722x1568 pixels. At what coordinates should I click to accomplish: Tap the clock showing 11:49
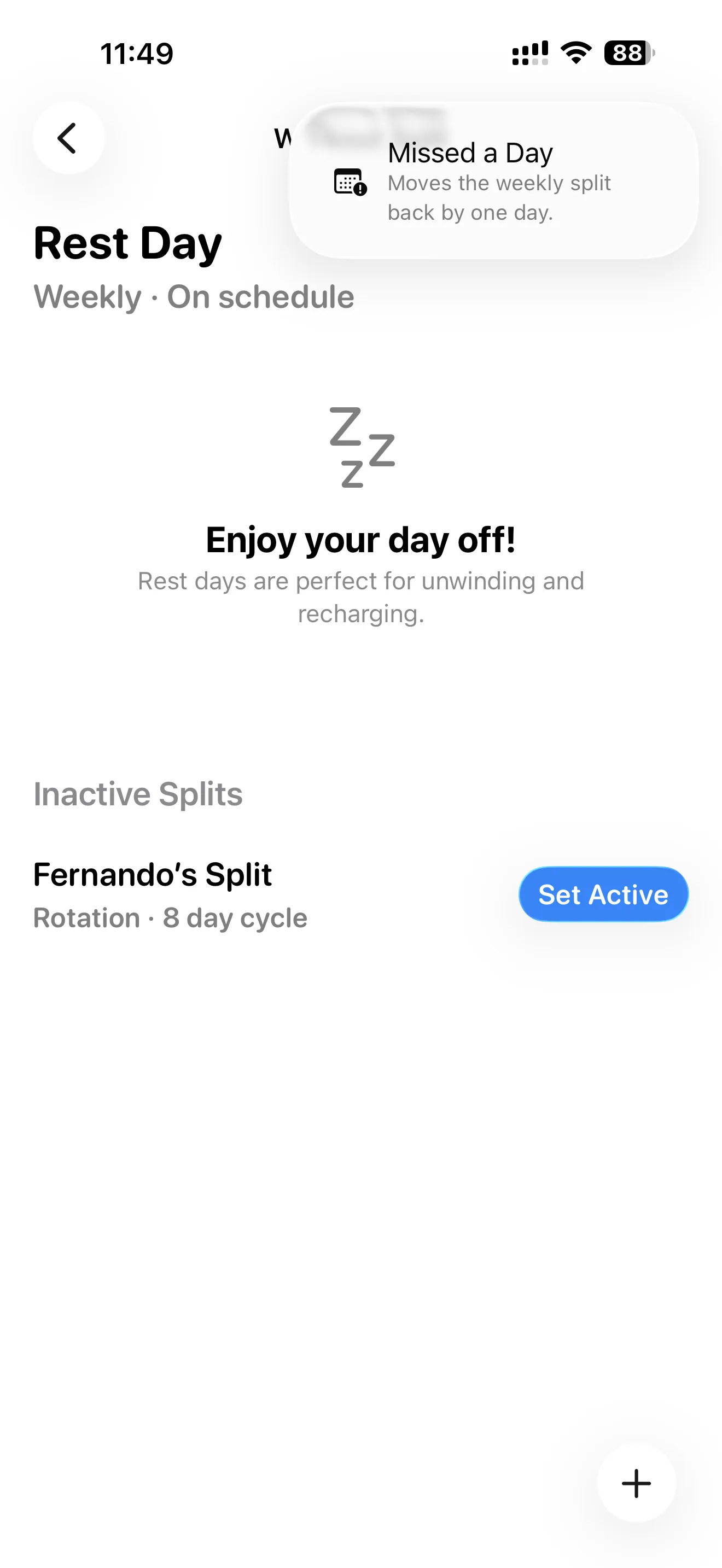coord(137,54)
